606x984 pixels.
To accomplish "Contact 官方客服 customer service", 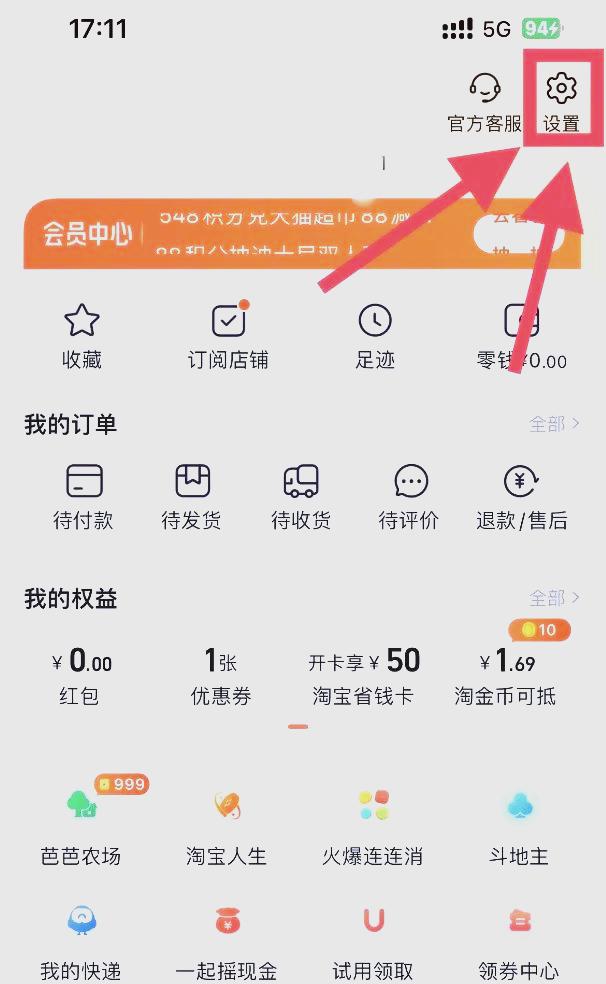I will point(485,100).
